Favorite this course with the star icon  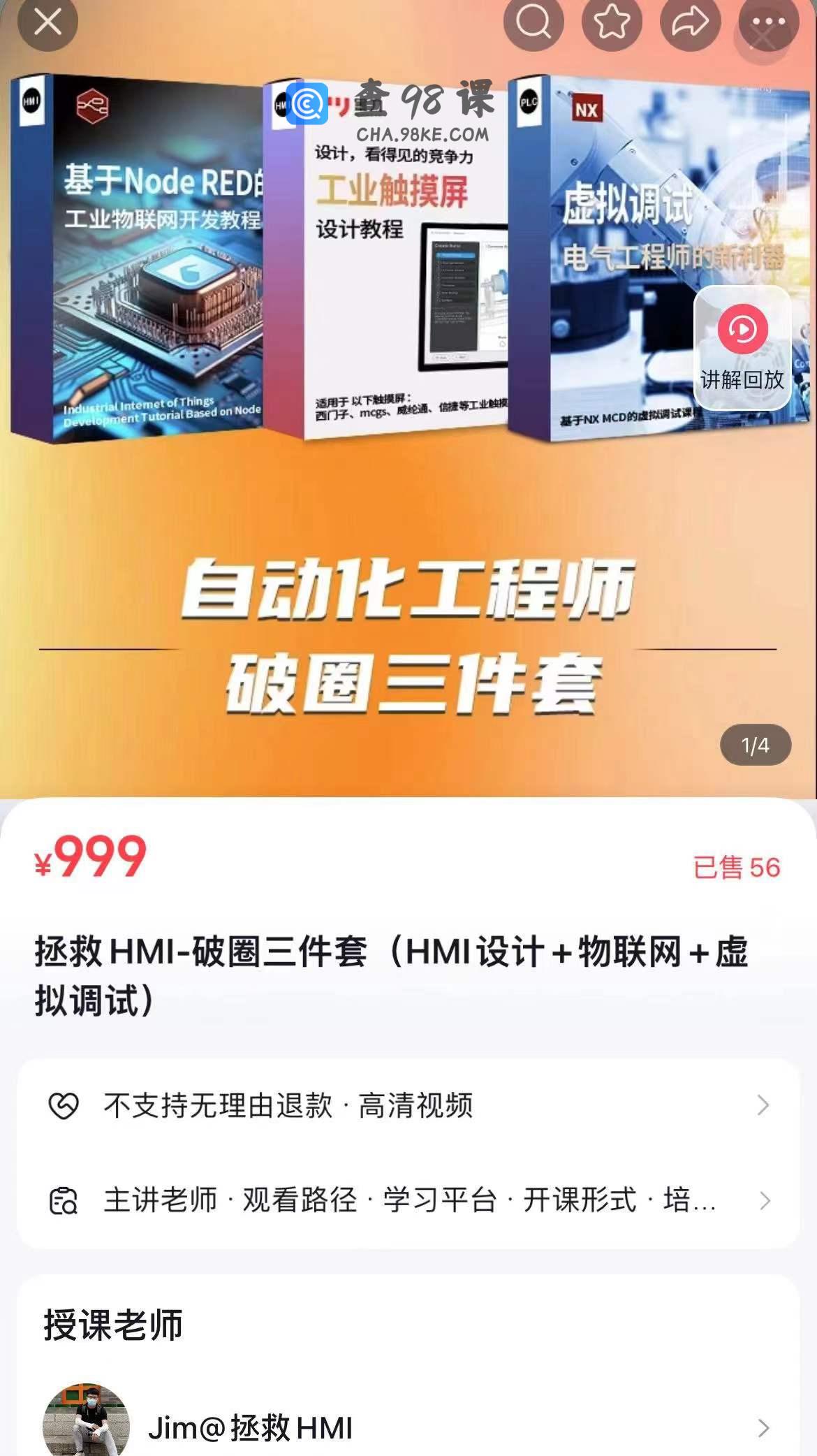coord(612,23)
